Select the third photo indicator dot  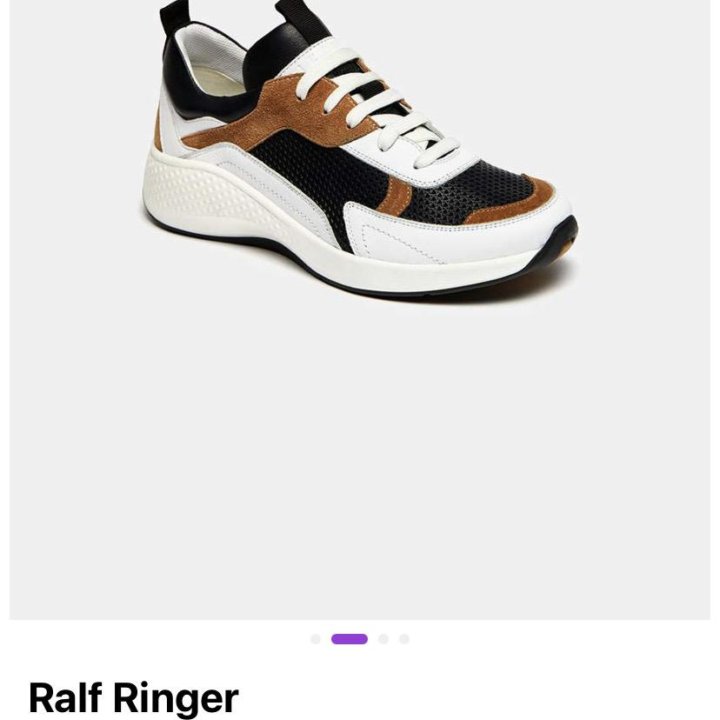coord(384,639)
